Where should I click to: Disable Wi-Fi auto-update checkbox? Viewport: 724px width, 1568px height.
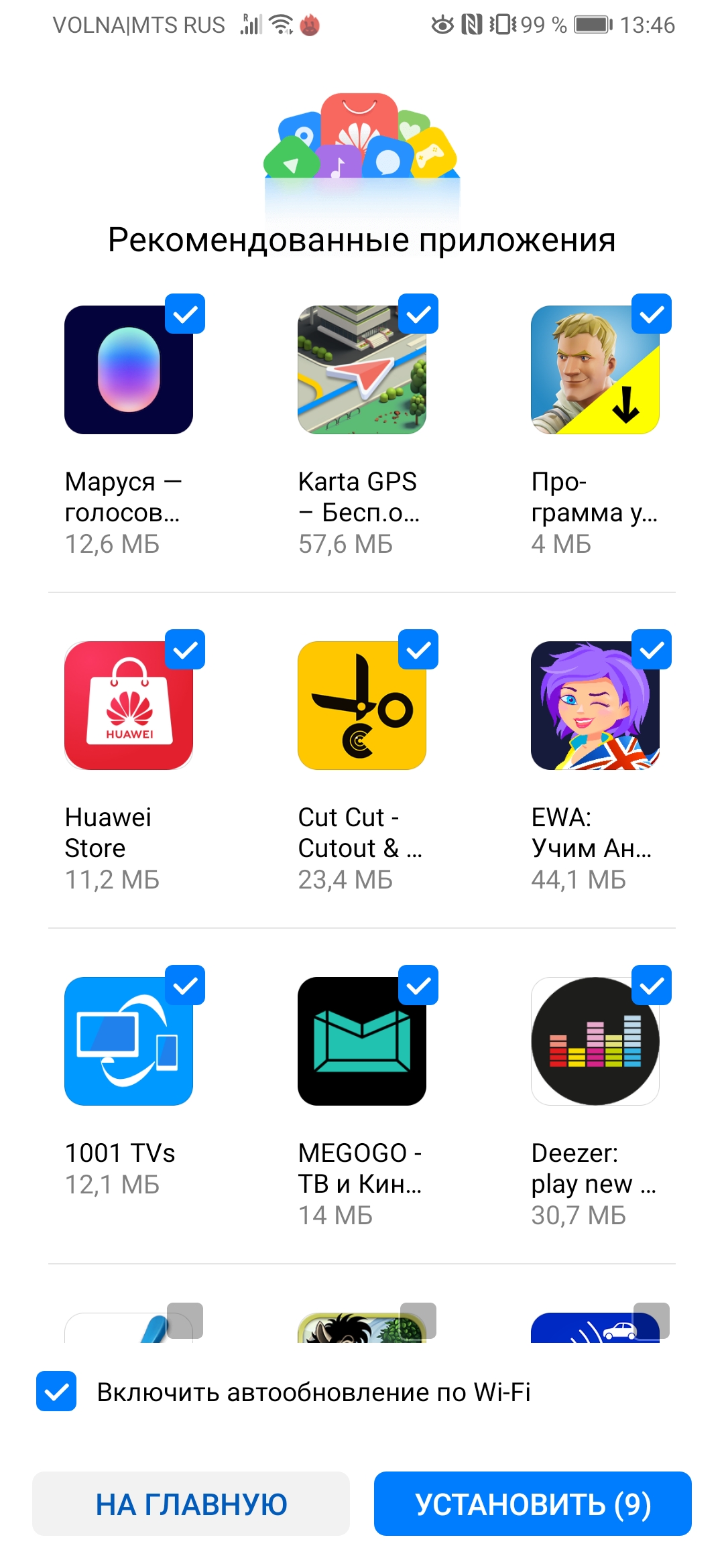tap(56, 1392)
